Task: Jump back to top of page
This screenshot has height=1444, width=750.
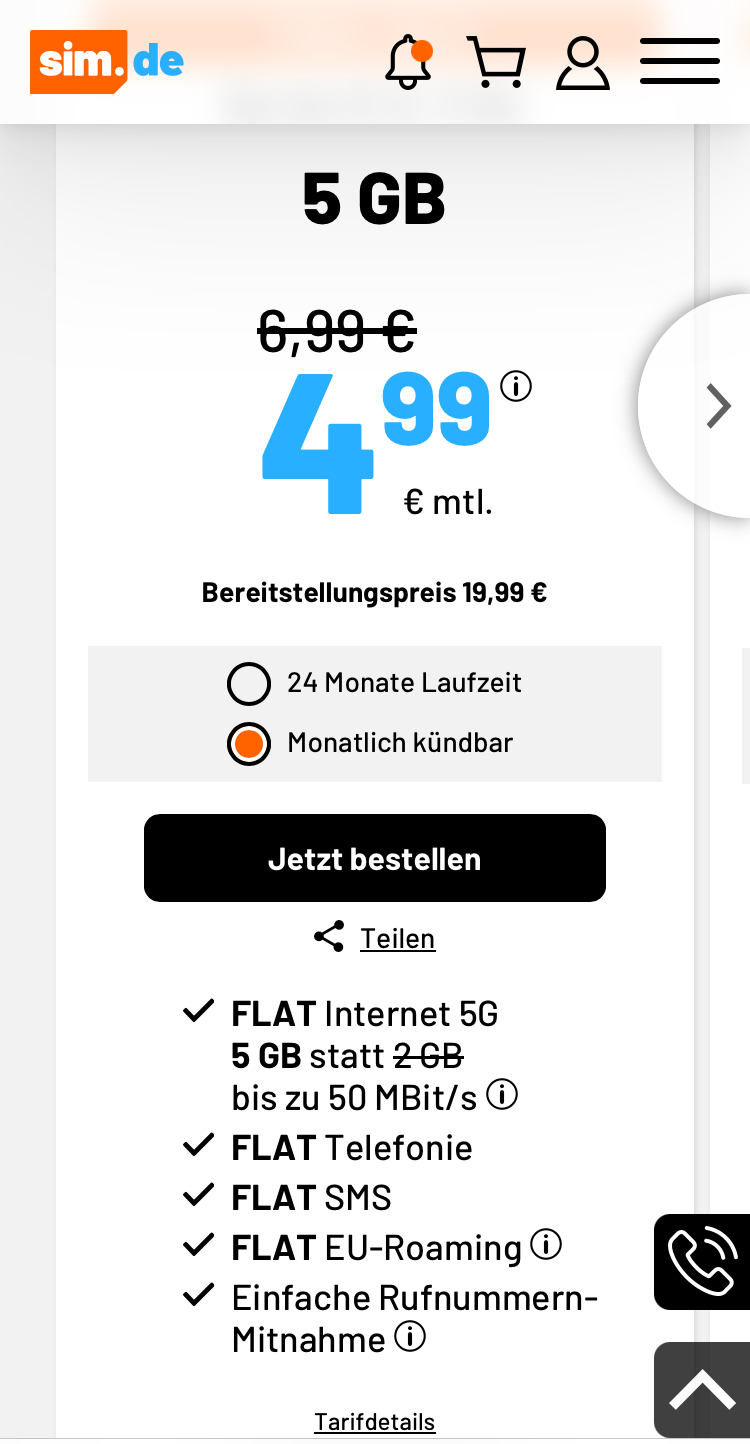Action: [x=702, y=1390]
